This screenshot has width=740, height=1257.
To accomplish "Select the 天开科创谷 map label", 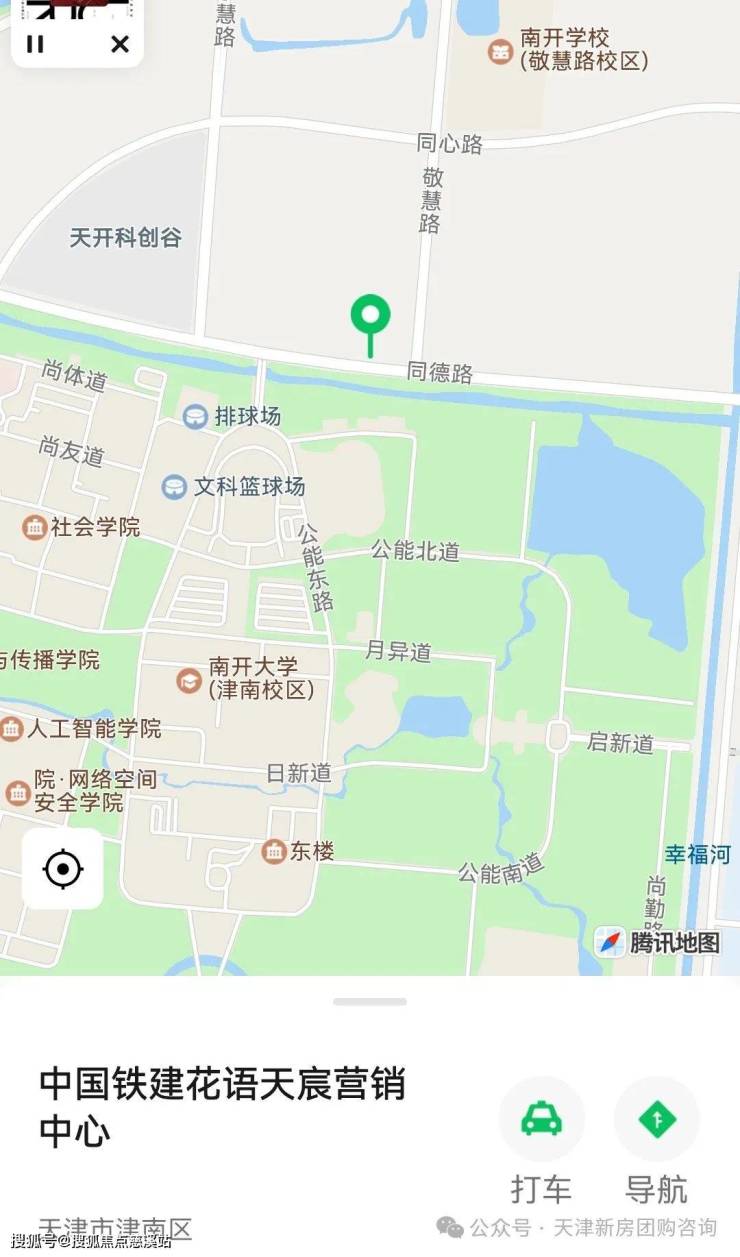I will [x=126, y=238].
